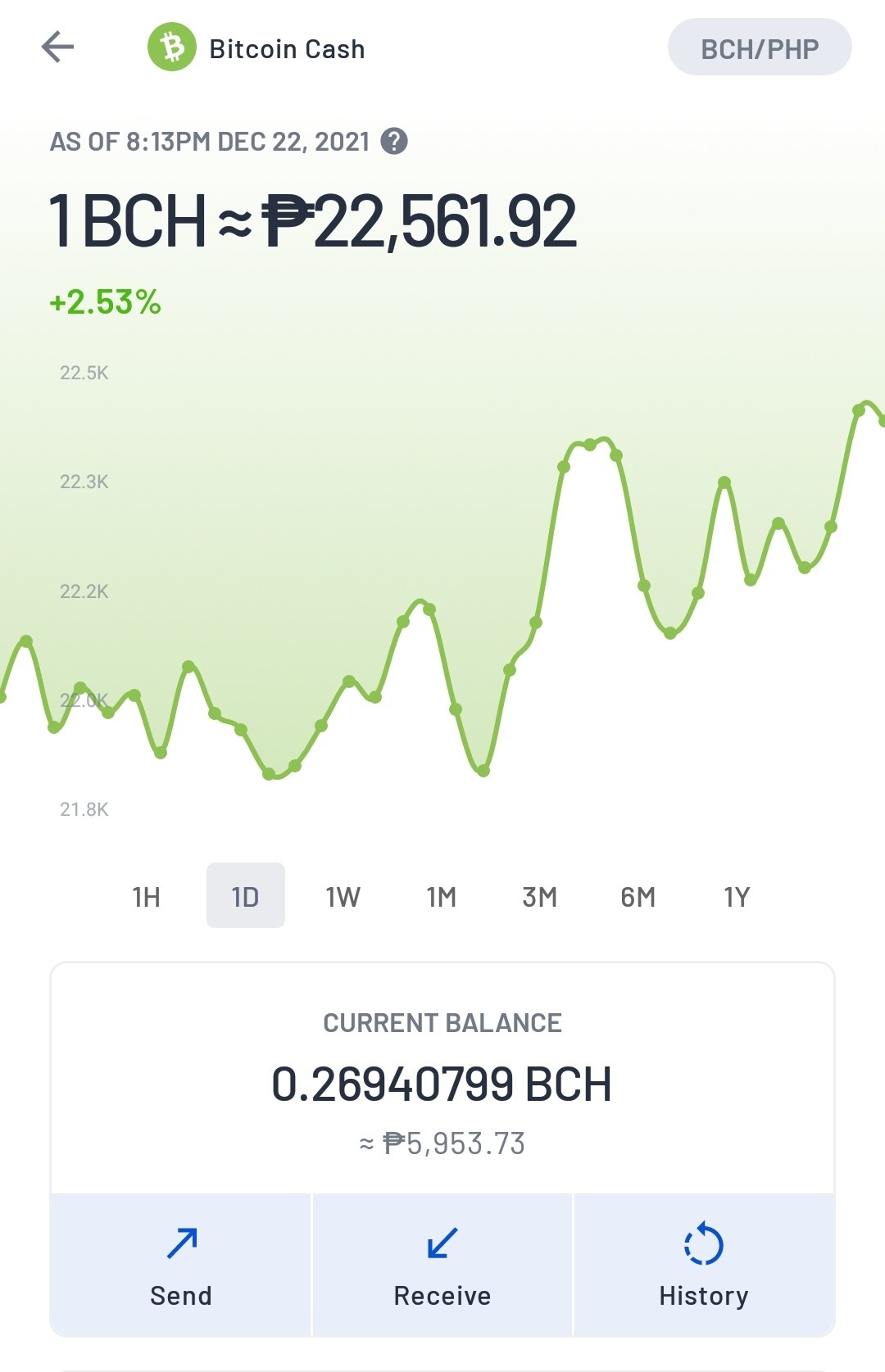885x1372 pixels.
Task: Tap the help icon beside the date
Action: pyautogui.click(x=394, y=141)
